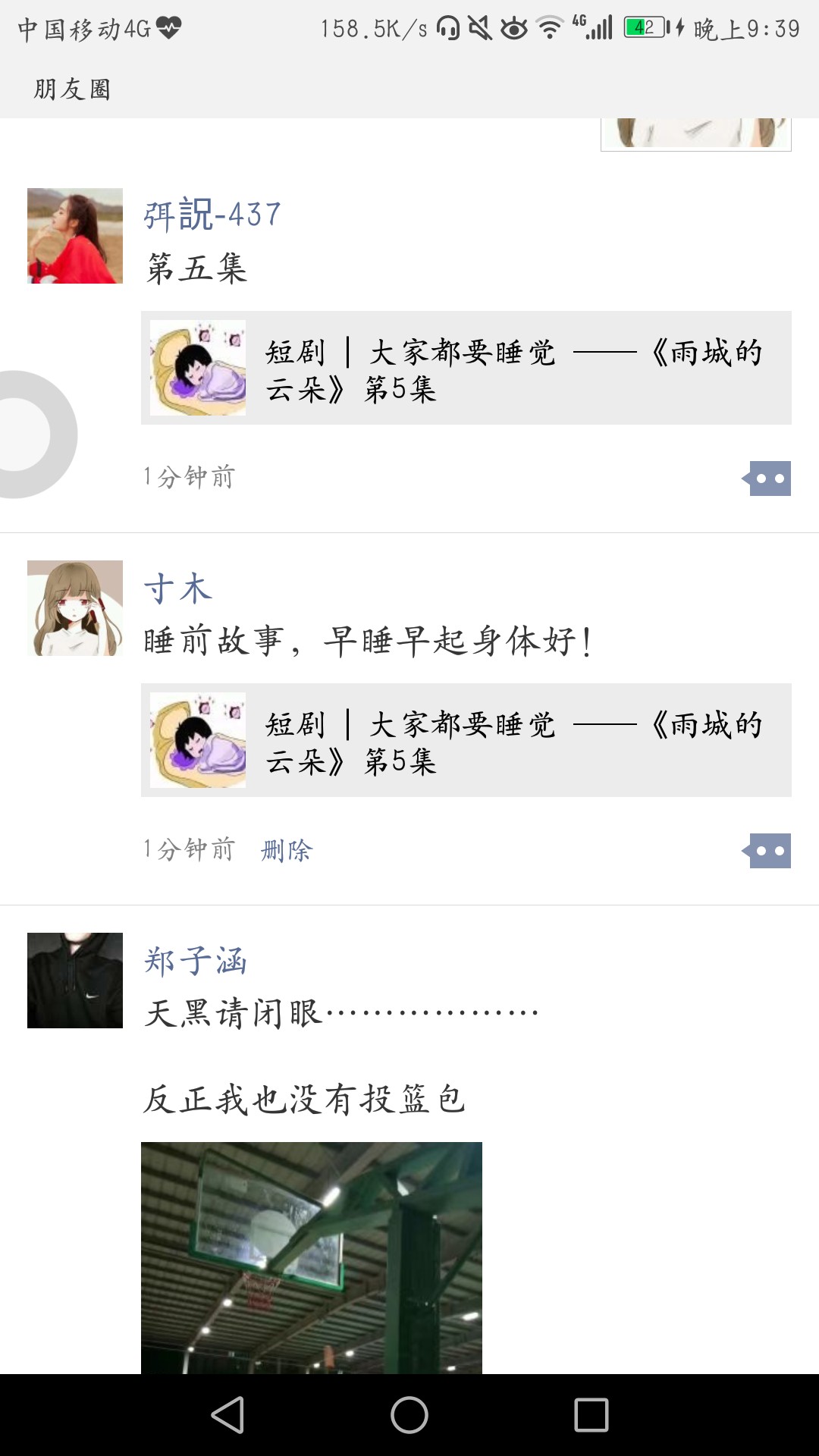
Task: View 寸木's profile via name link
Action: point(178,588)
